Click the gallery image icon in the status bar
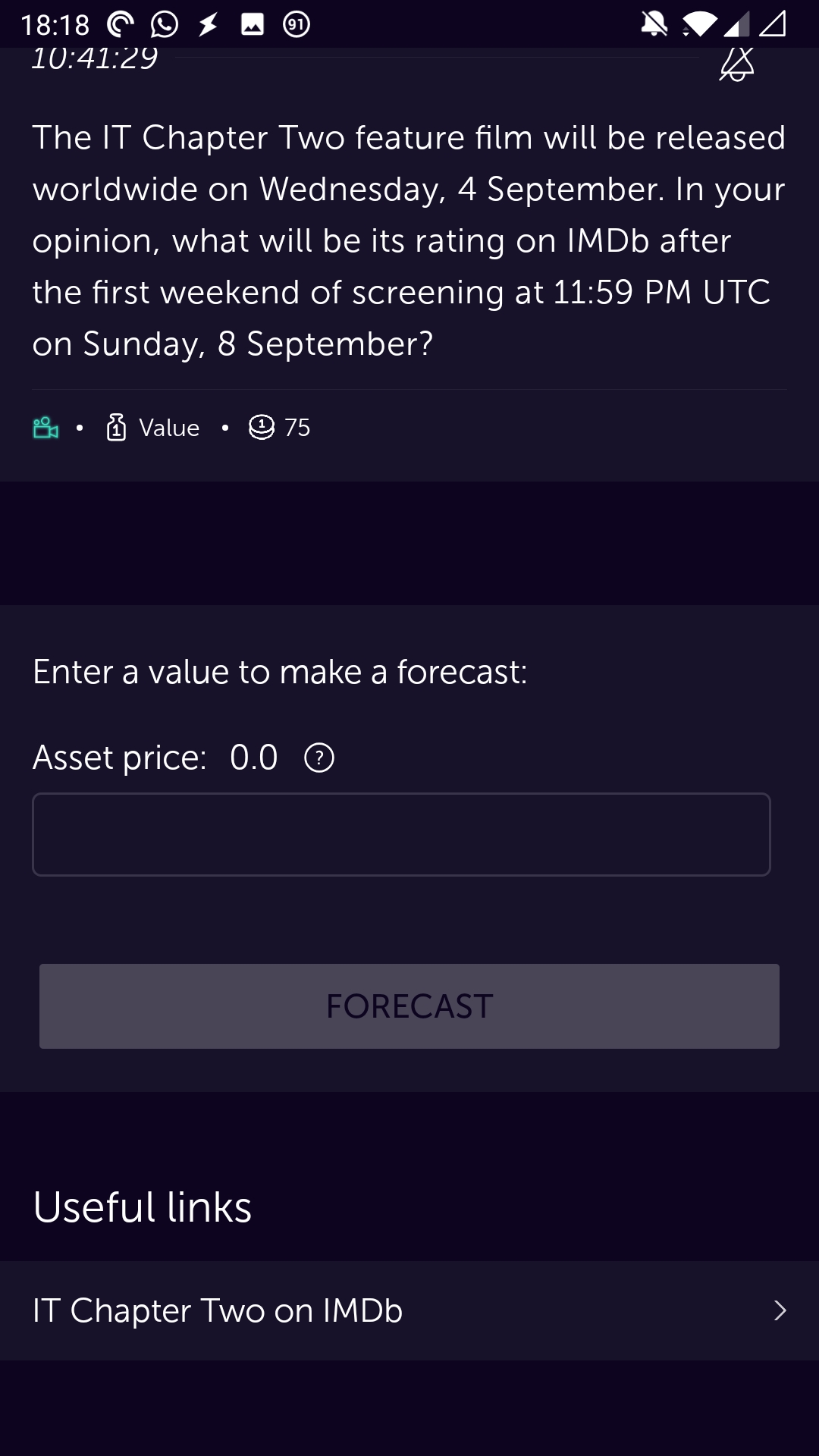 coord(251,25)
